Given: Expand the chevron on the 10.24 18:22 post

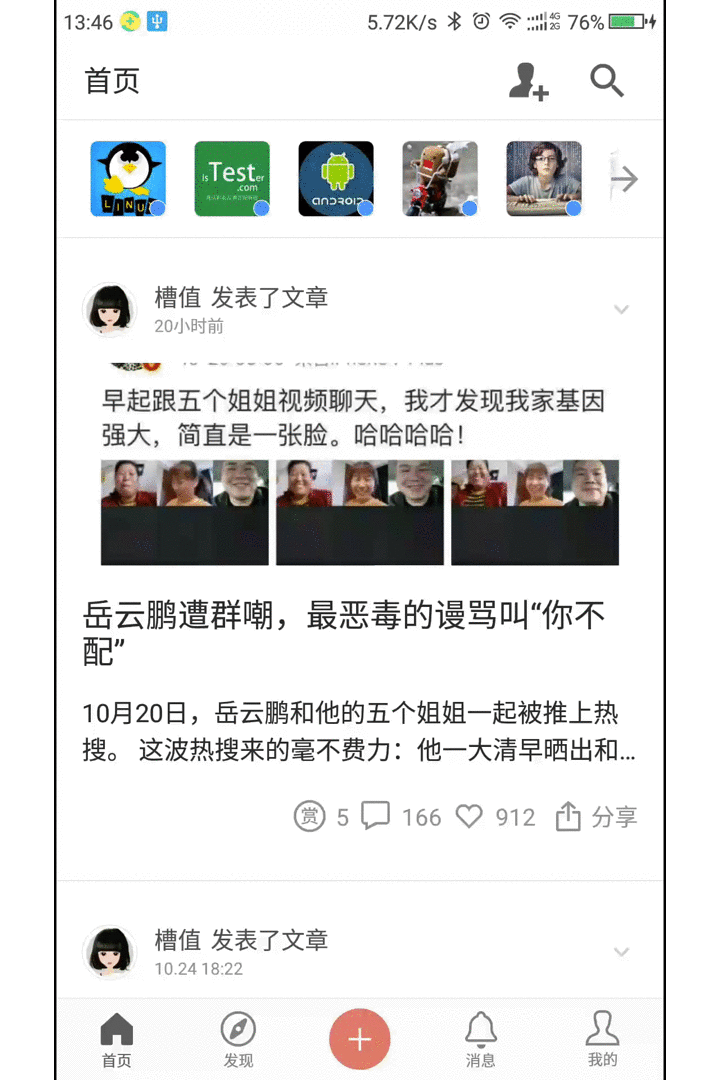Looking at the screenshot, I should pyautogui.click(x=621, y=952).
